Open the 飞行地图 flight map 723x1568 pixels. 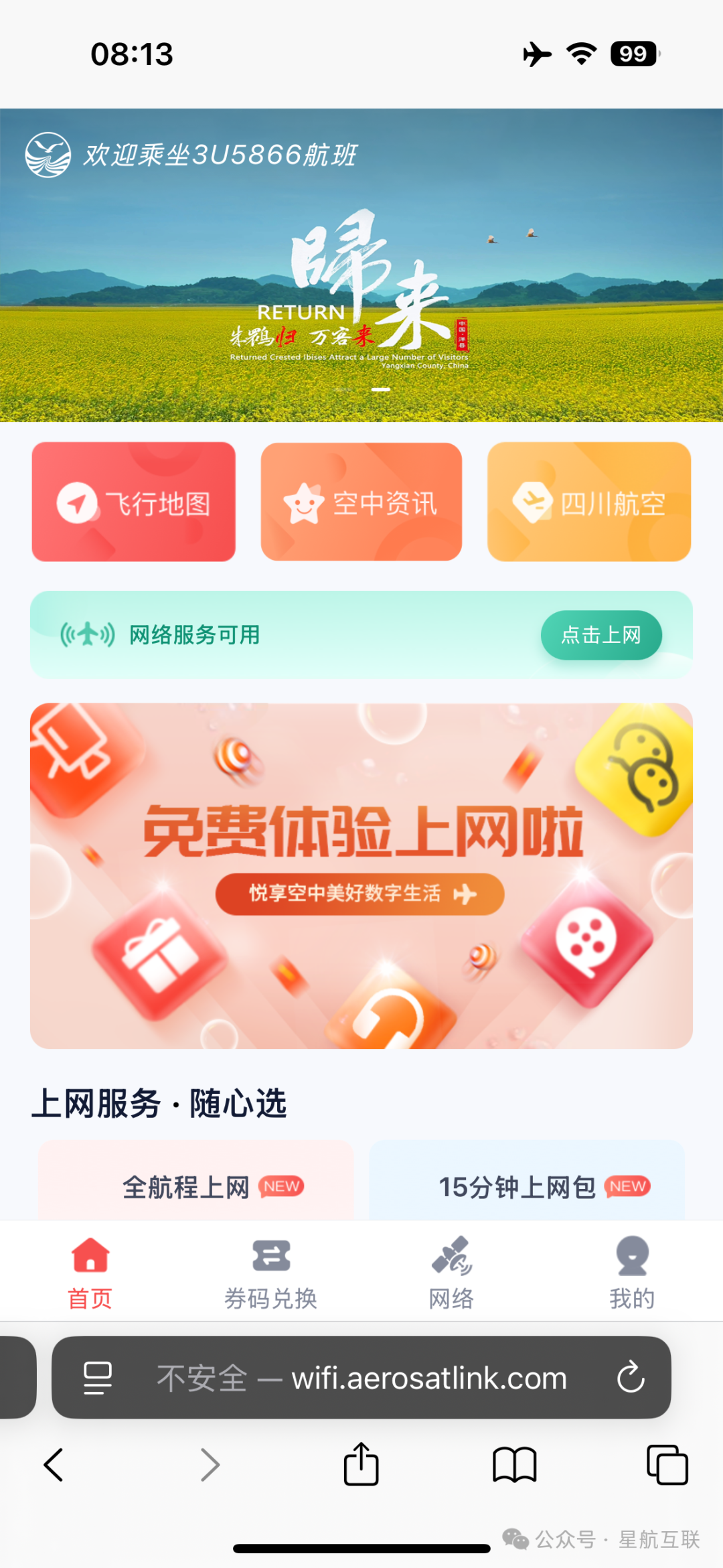(134, 501)
